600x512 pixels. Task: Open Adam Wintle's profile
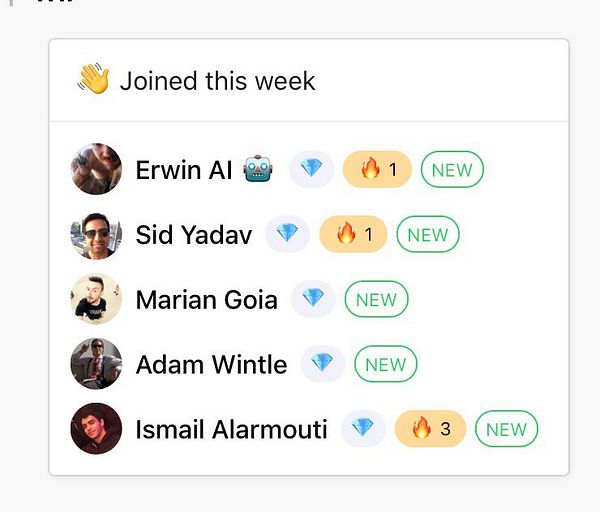point(211,364)
